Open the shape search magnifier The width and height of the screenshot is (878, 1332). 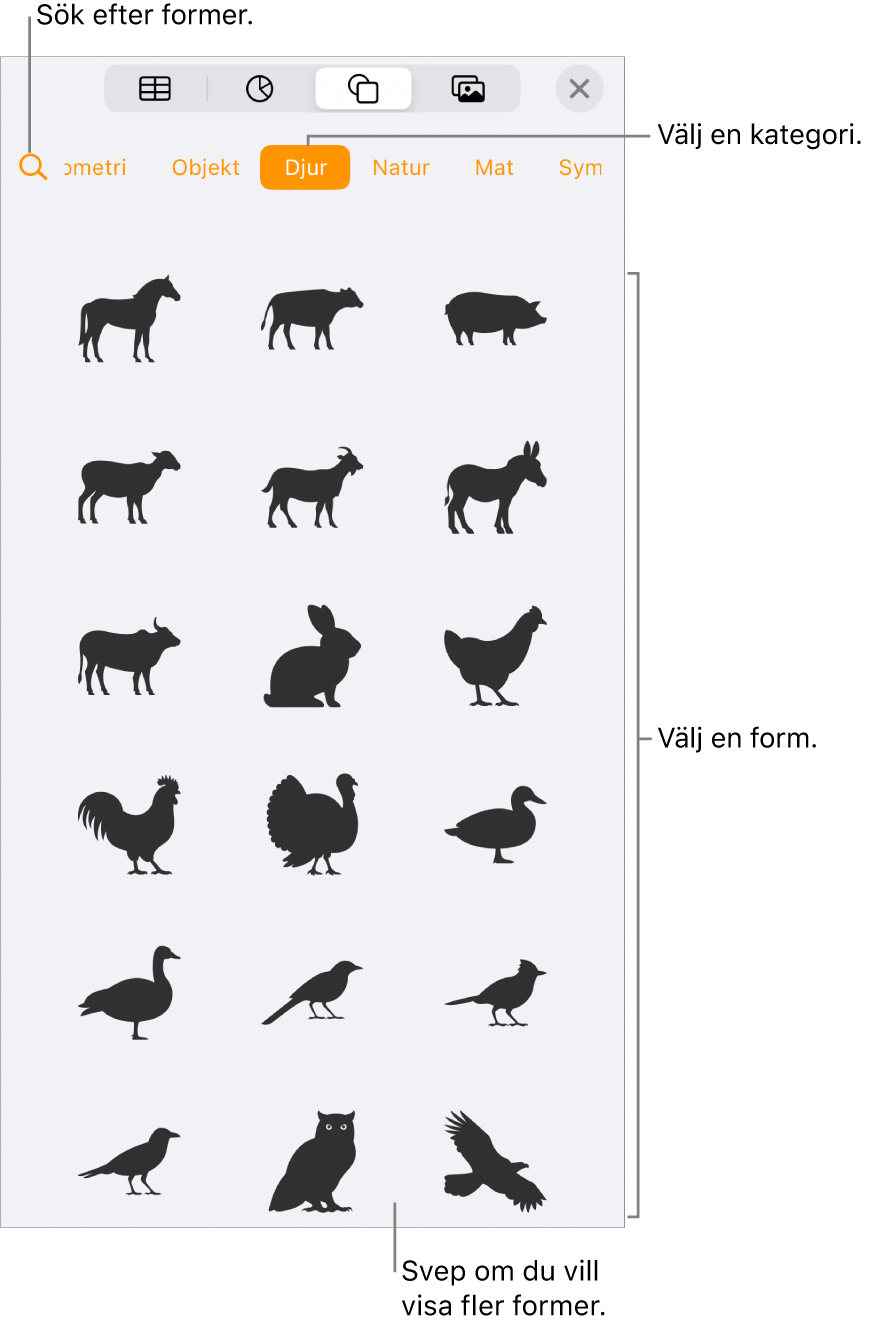click(x=33, y=168)
